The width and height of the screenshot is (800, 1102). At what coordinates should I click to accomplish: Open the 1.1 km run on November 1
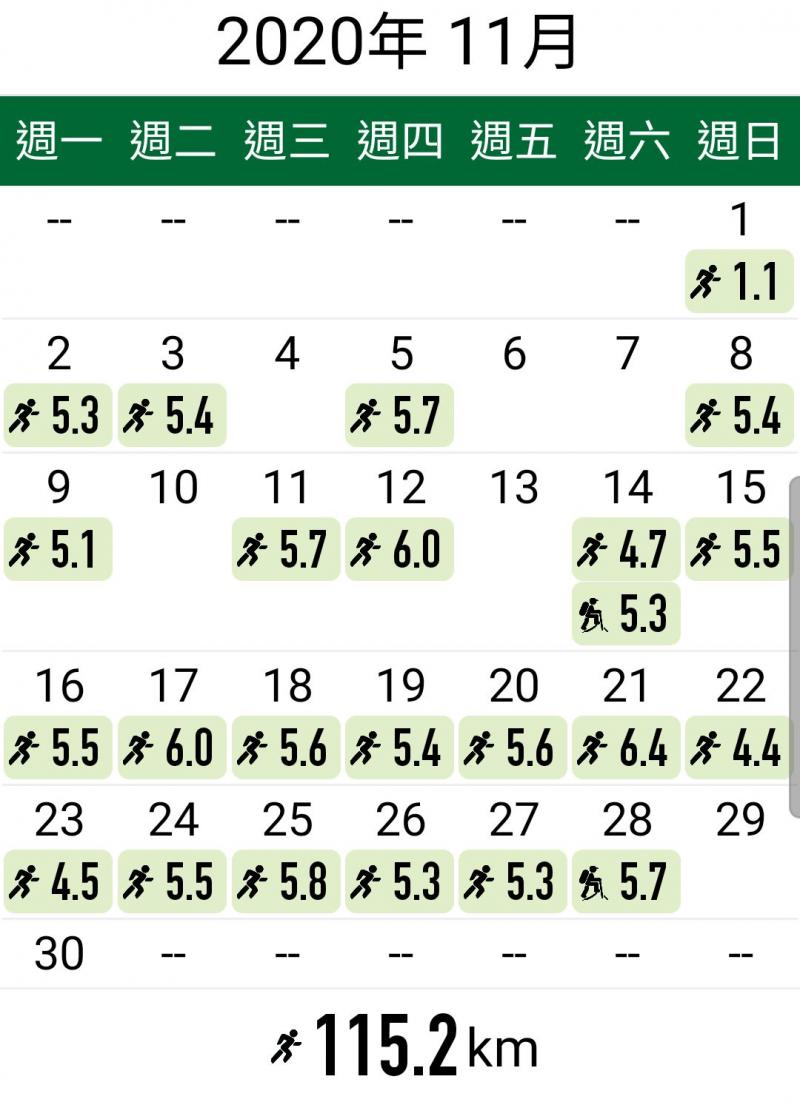point(740,281)
